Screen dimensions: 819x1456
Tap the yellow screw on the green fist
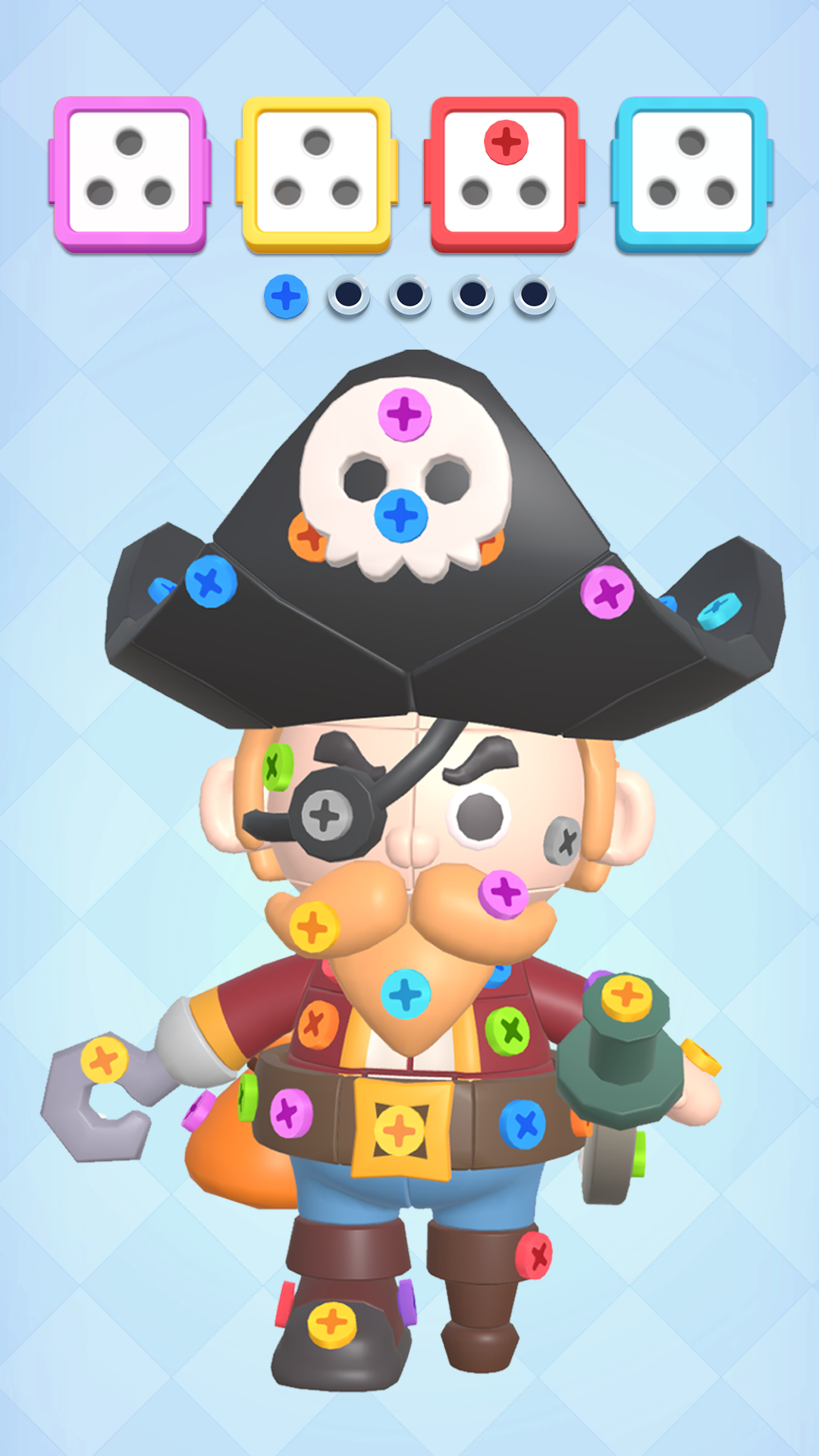pyautogui.click(x=626, y=996)
